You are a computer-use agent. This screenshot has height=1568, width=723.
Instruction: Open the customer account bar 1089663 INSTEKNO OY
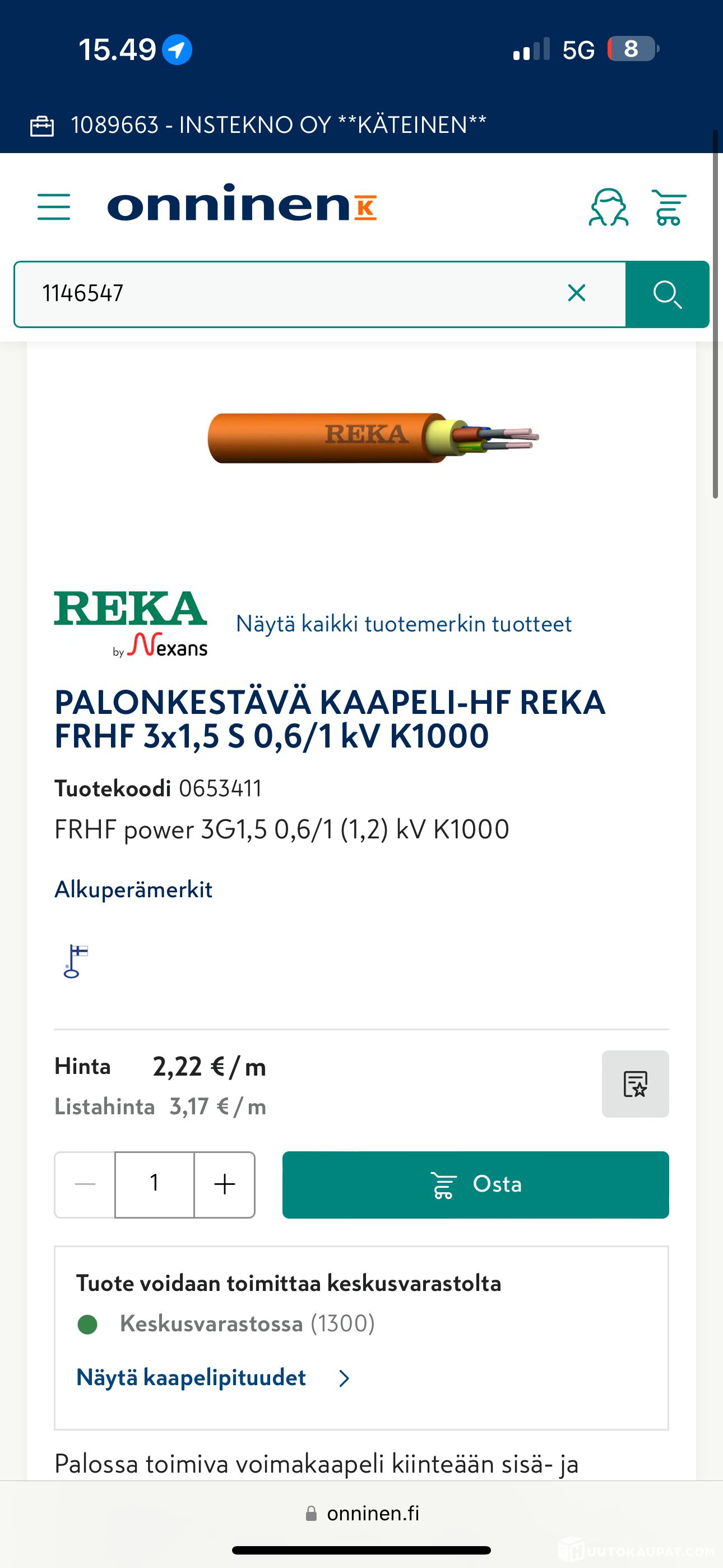tap(258, 125)
